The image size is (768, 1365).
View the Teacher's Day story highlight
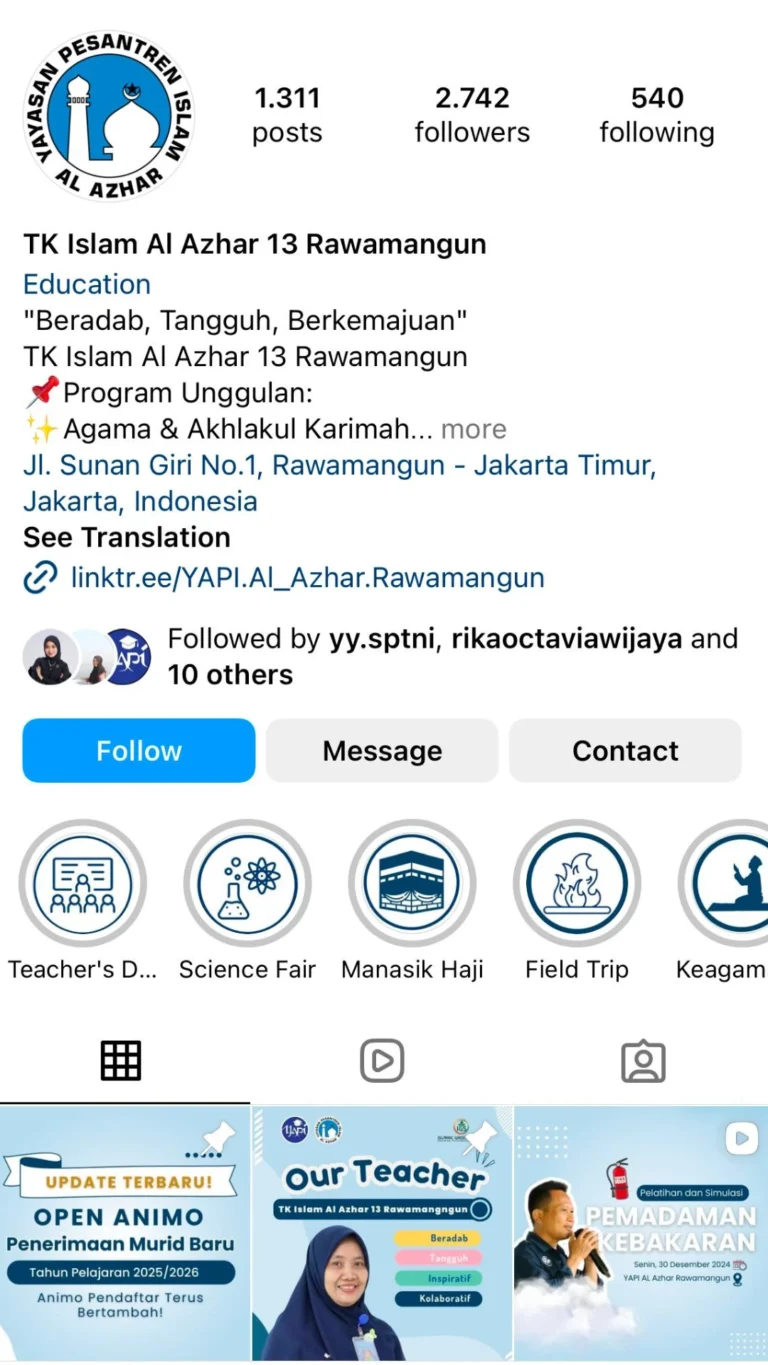(x=83, y=884)
